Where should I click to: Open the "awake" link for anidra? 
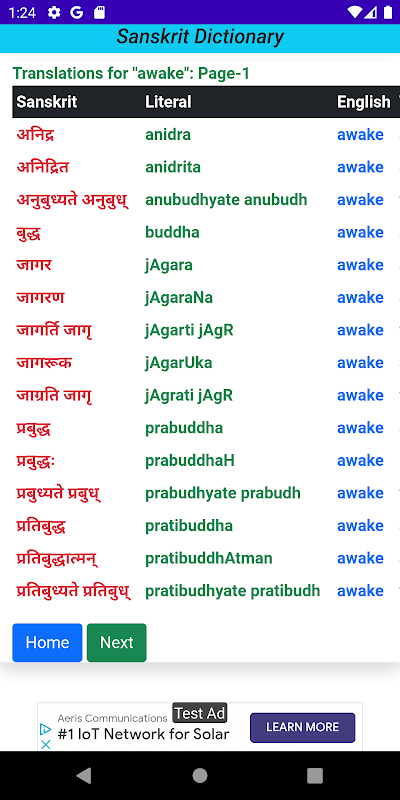360,135
